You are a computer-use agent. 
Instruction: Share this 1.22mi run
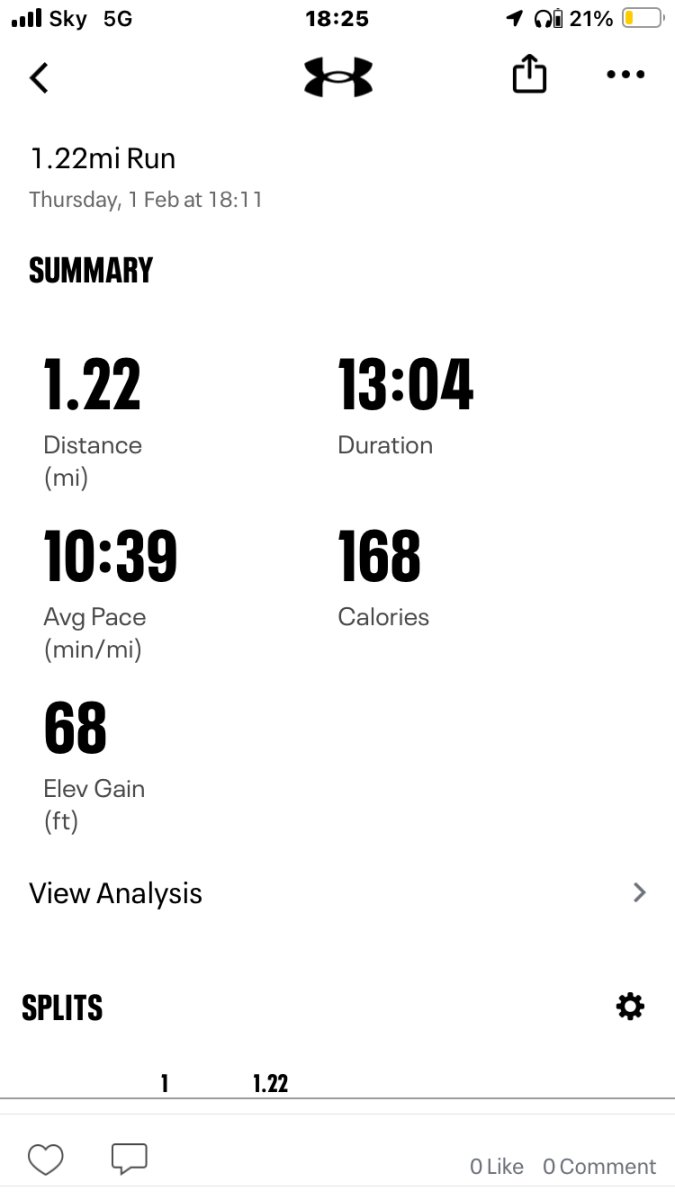pos(529,75)
